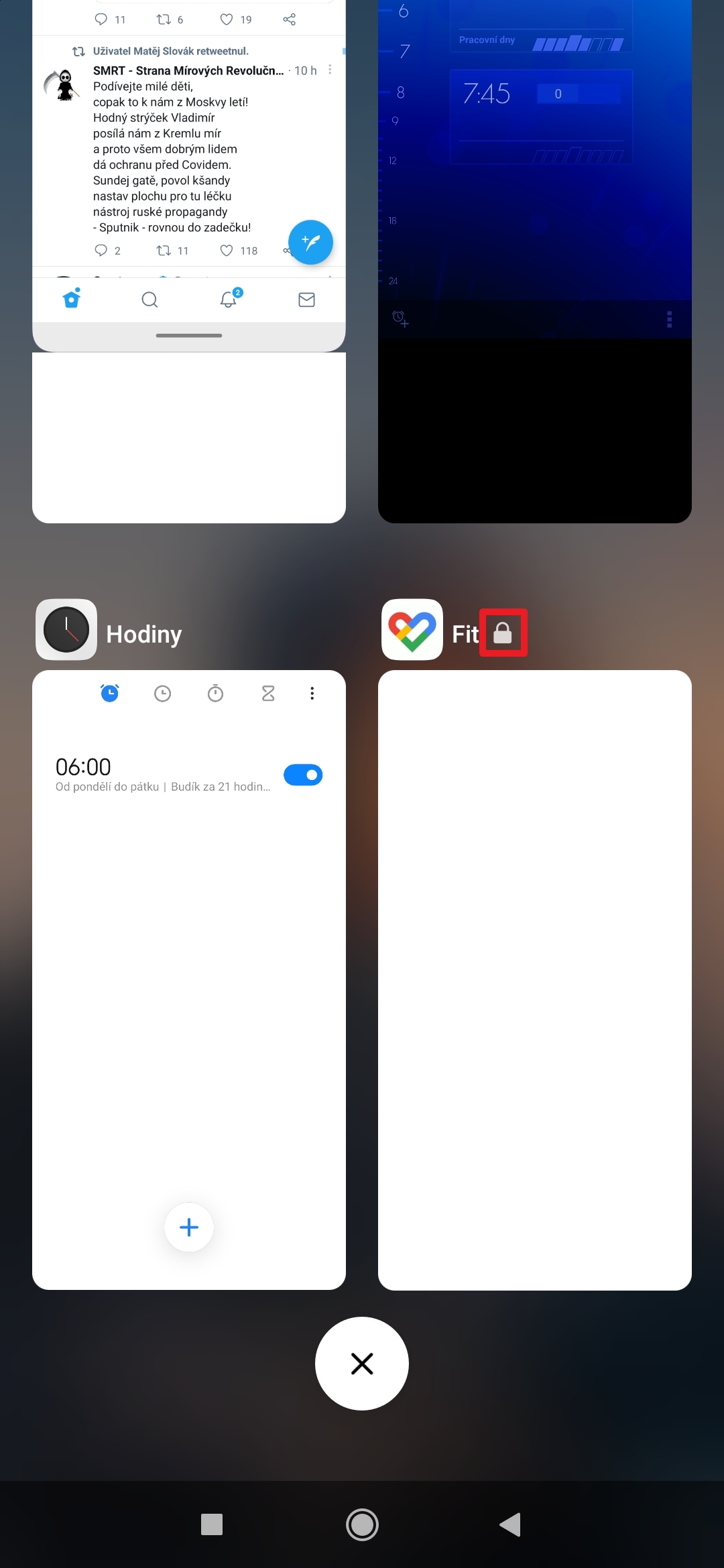Image resolution: width=724 pixels, height=1568 pixels.
Task: Tap the Hodiny clock app icon
Action: [66, 630]
